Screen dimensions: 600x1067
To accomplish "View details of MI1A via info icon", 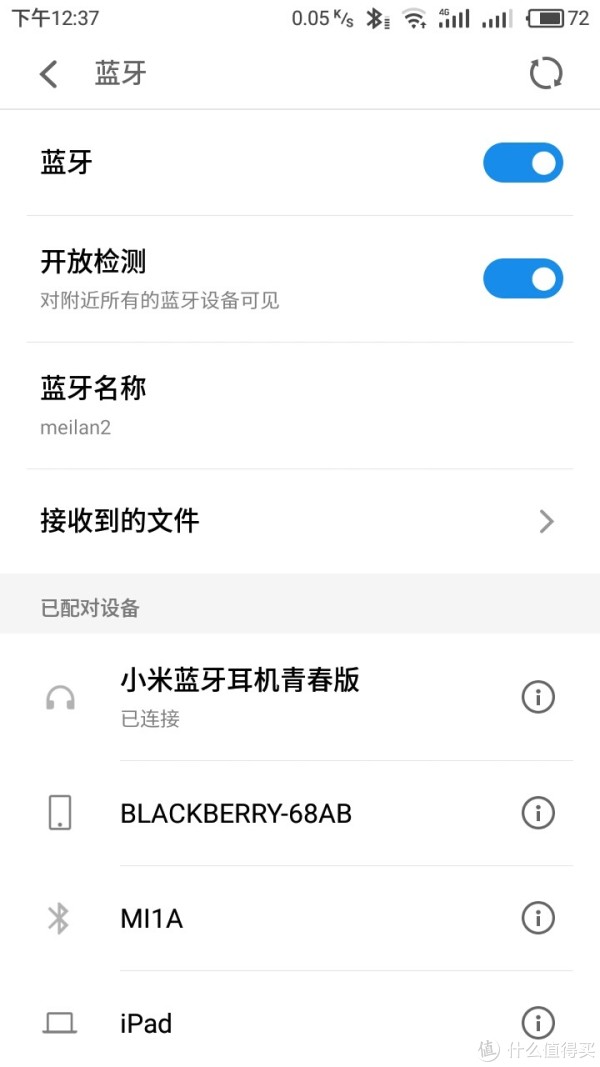I will click(x=538, y=918).
